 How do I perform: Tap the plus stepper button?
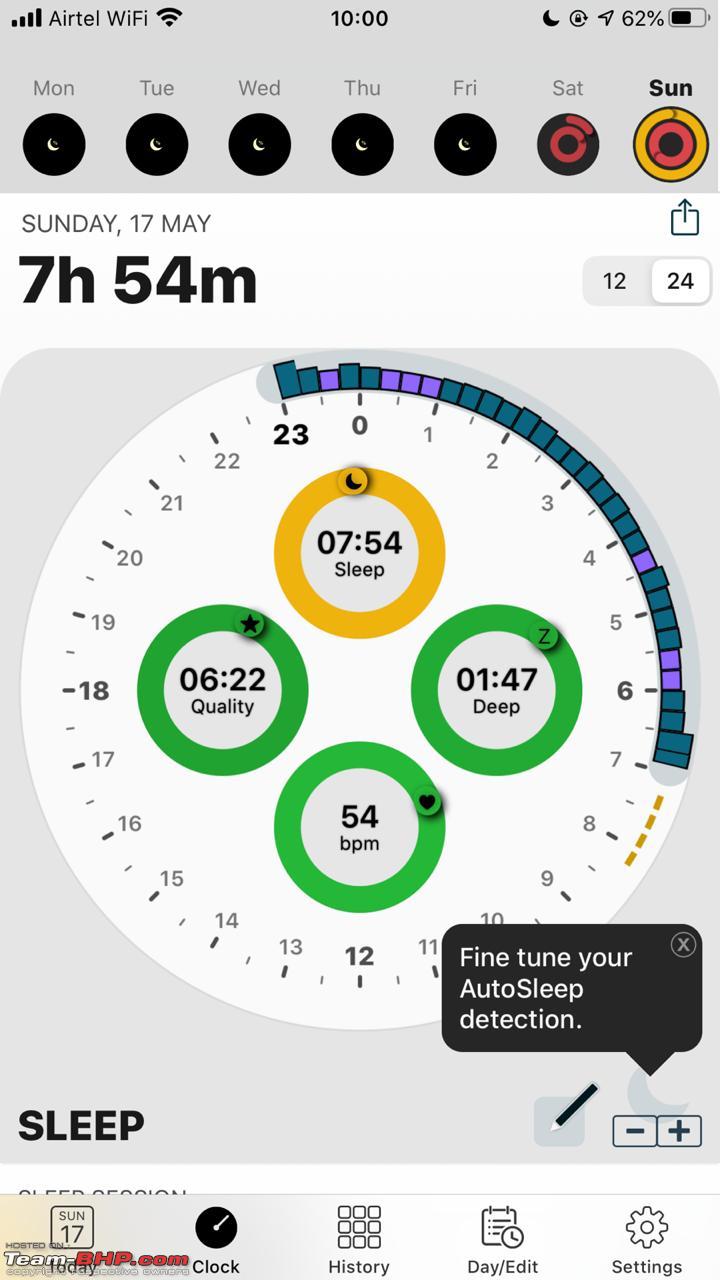[x=680, y=1131]
